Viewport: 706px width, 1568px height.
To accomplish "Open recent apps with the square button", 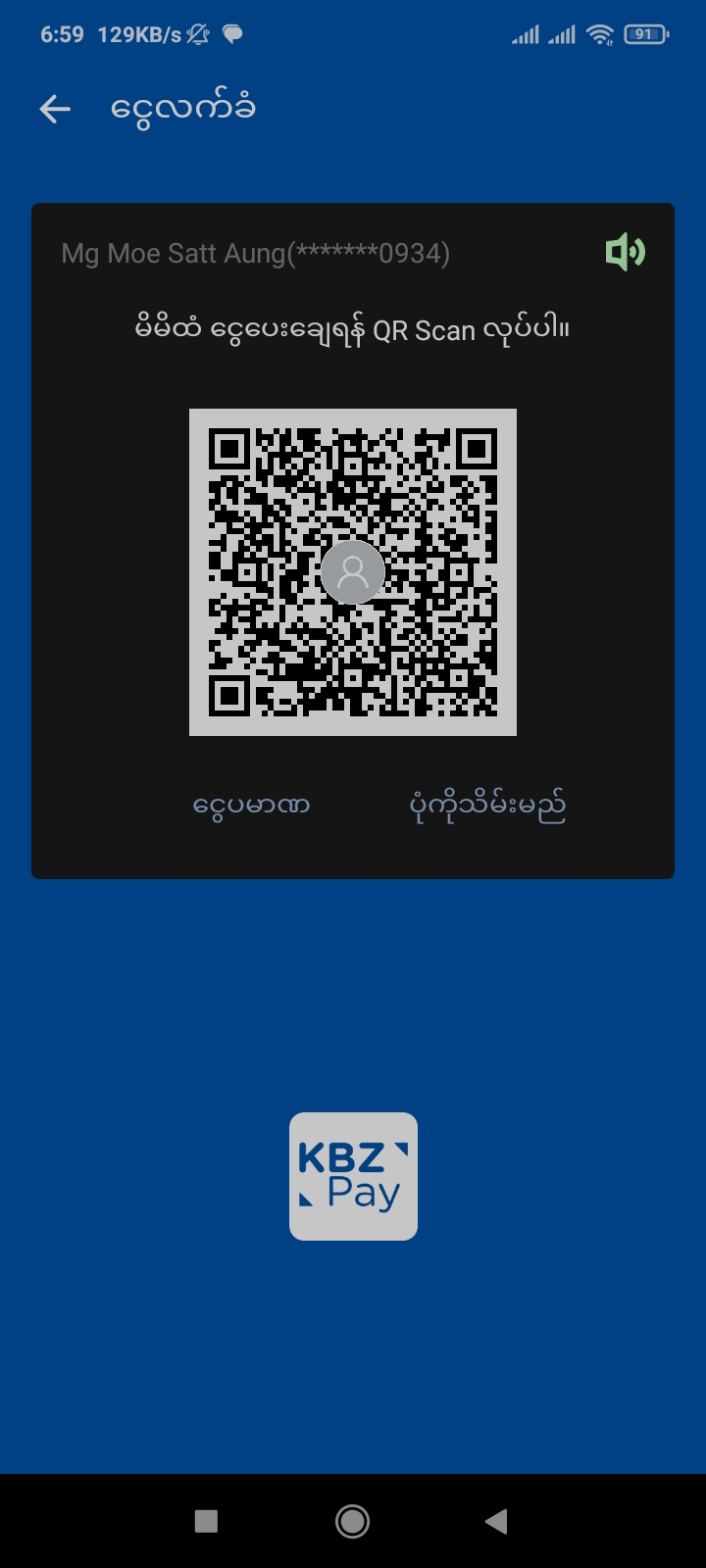I will point(206,1520).
